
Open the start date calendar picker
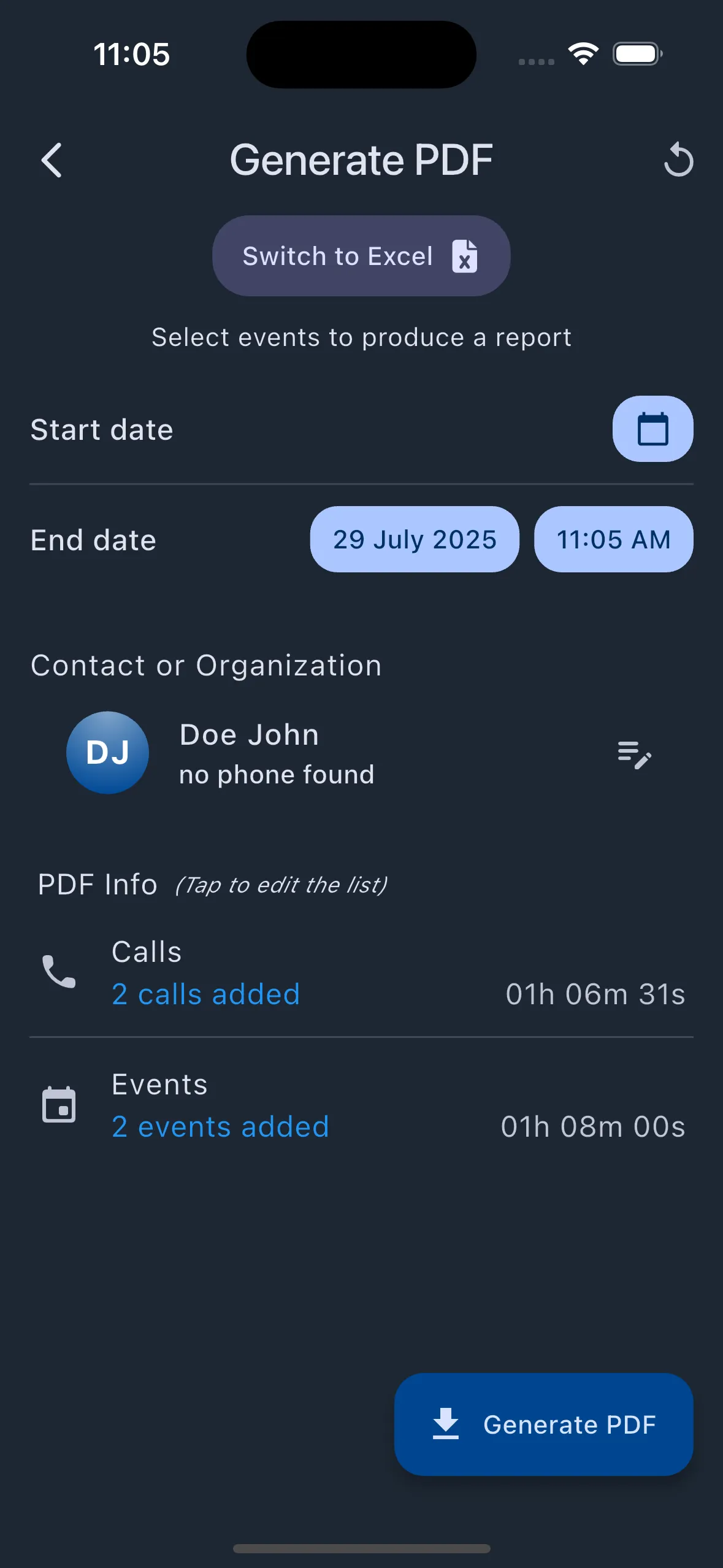[x=652, y=429]
